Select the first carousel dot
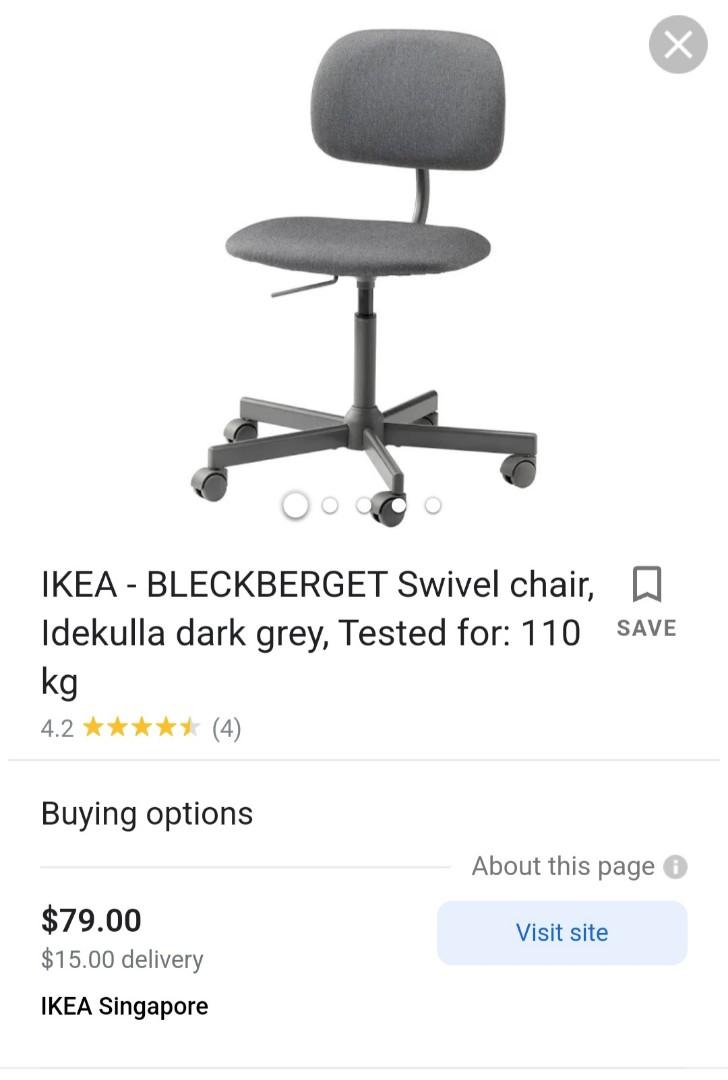The height and width of the screenshot is (1080, 728). (294, 505)
